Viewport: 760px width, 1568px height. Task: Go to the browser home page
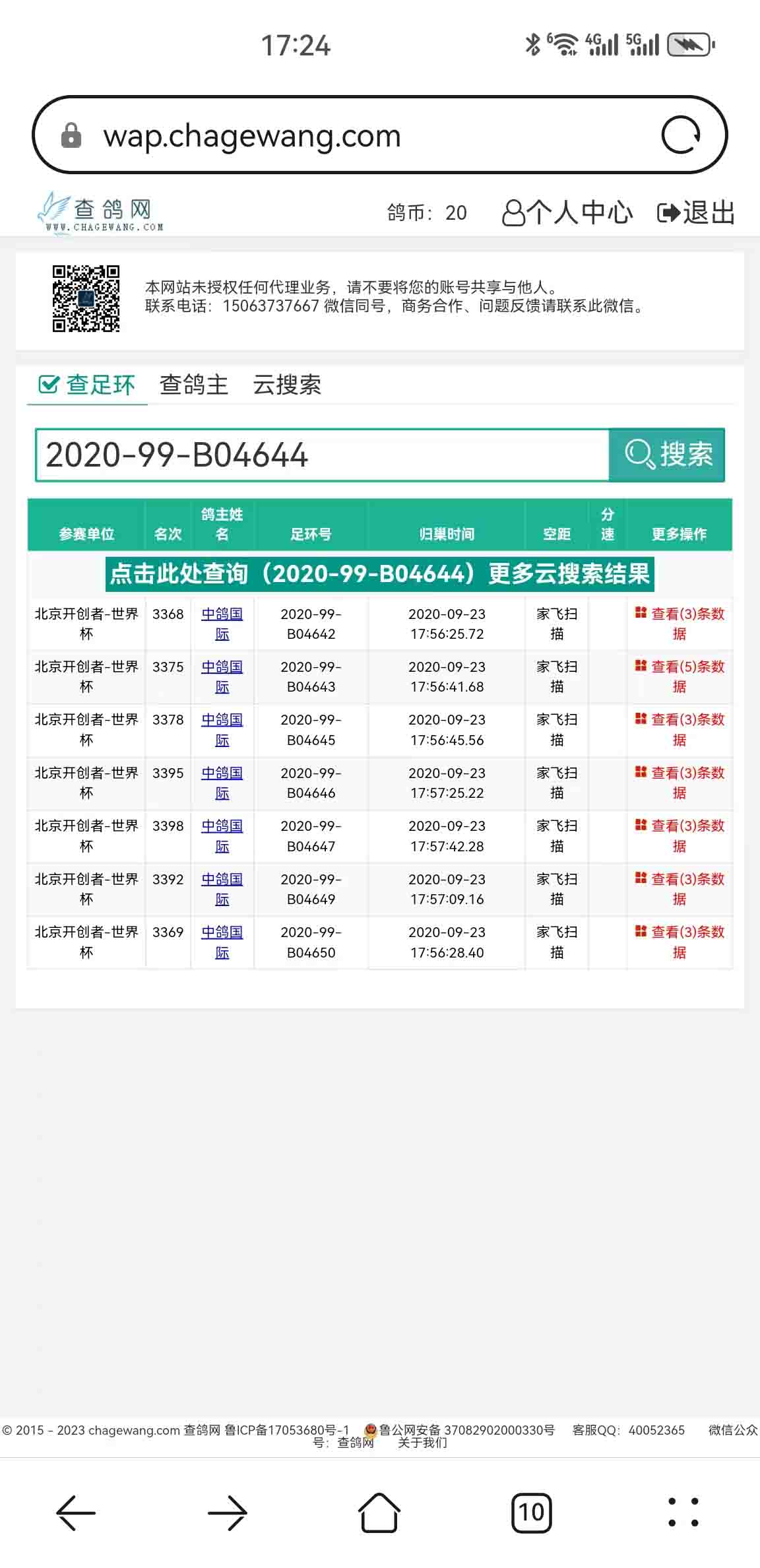tap(379, 1512)
